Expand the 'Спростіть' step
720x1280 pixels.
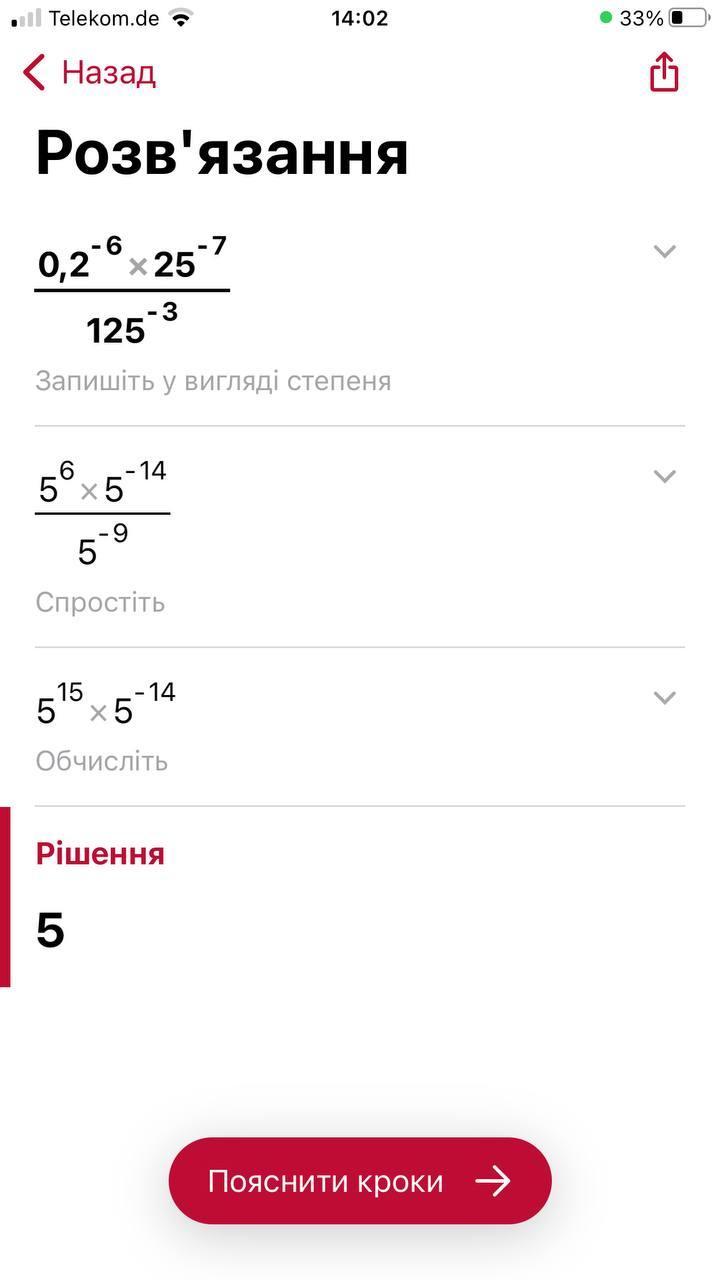coord(665,476)
